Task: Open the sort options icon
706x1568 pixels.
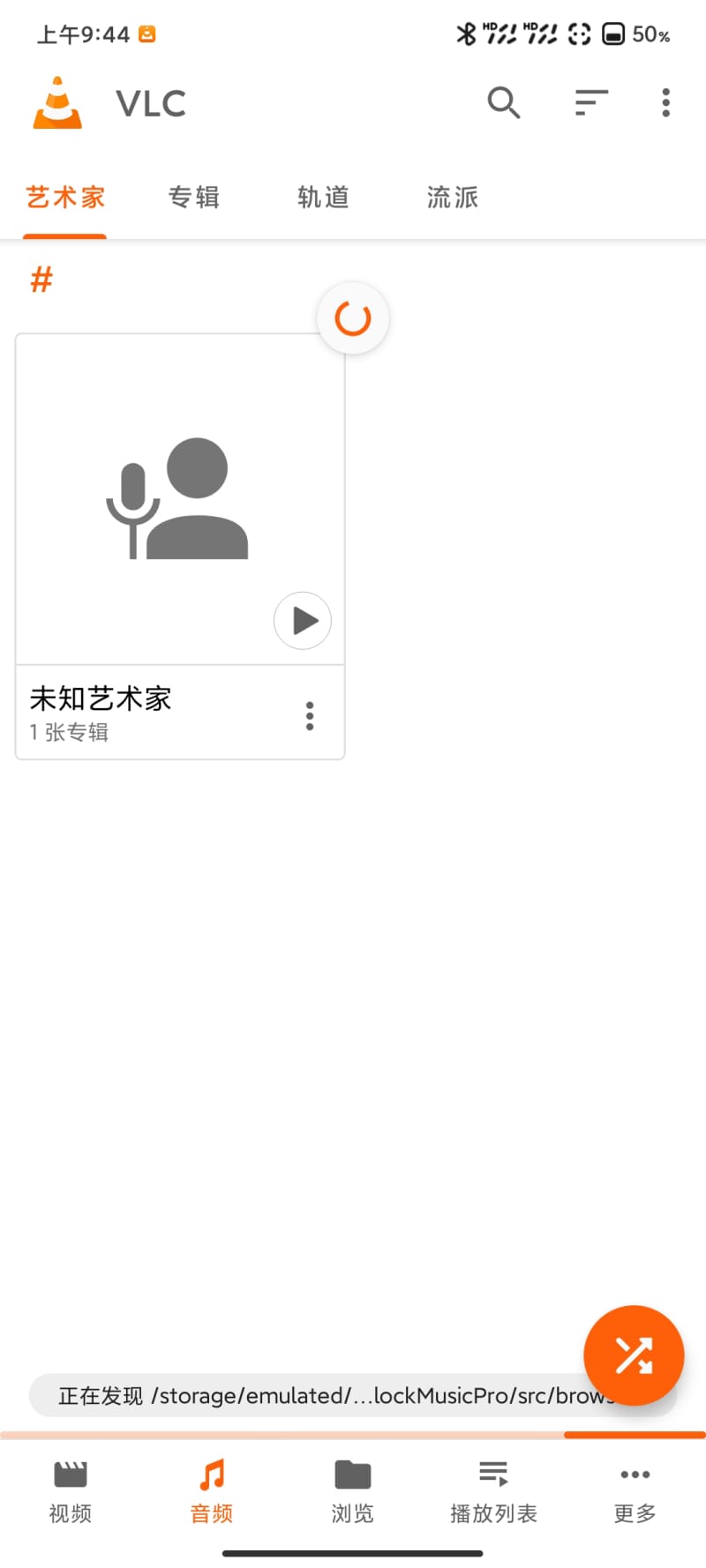Action: (591, 103)
